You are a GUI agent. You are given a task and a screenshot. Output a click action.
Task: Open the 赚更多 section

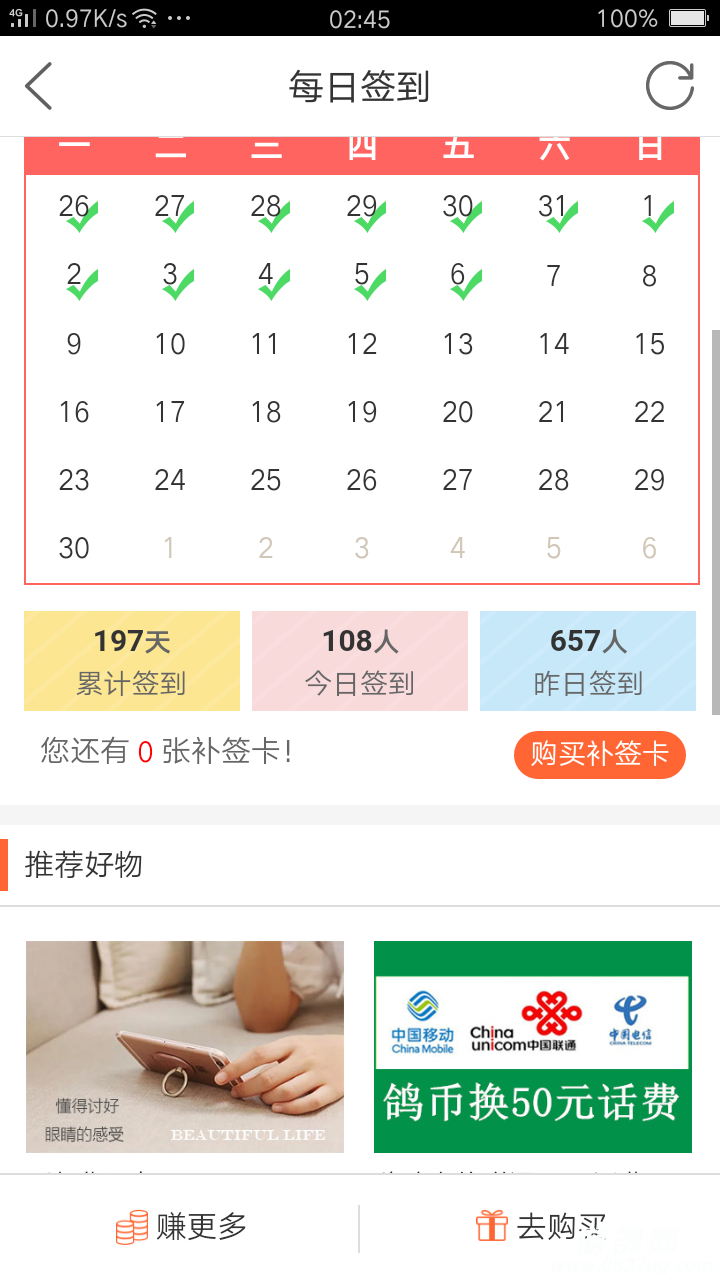[181, 1227]
